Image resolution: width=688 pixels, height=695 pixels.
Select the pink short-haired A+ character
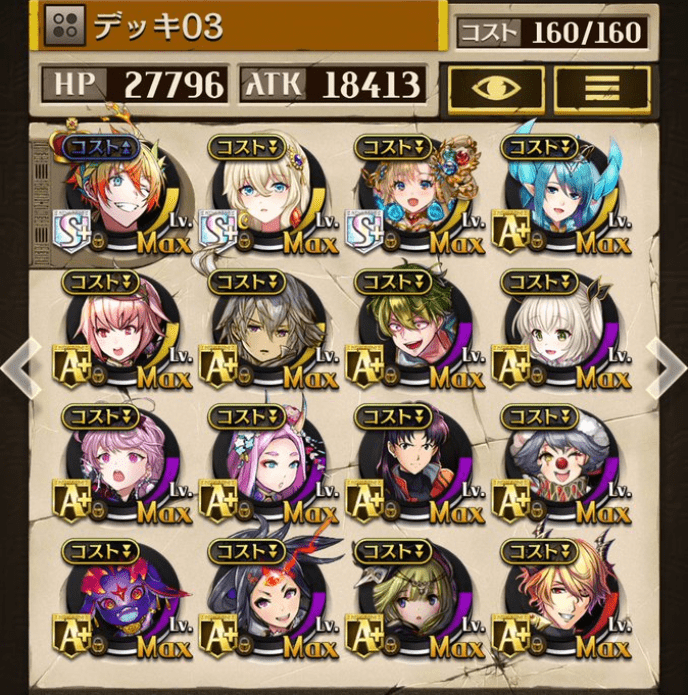click(x=112, y=330)
